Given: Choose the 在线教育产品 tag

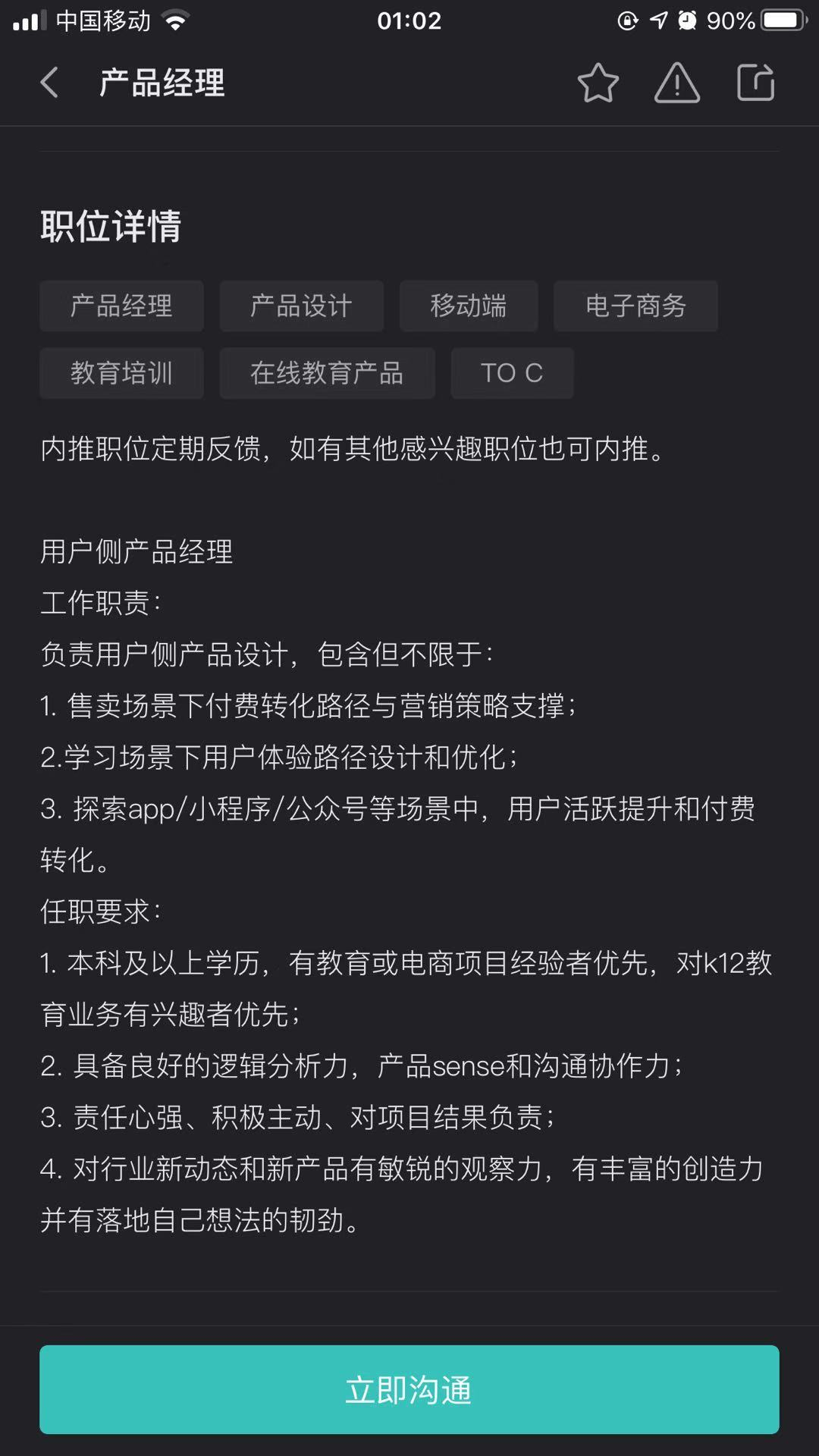Looking at the screenshot, I should pos(327,372).
